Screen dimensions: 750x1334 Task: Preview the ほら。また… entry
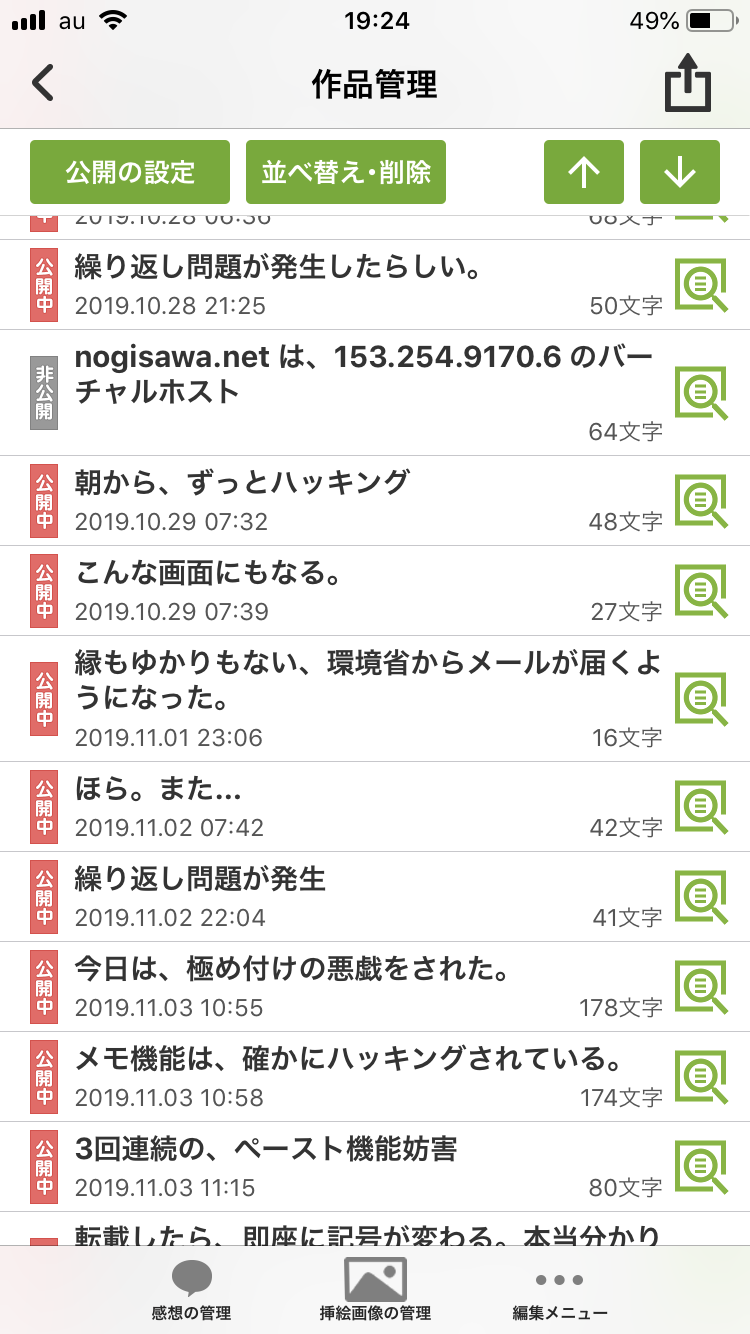coord(700,806)
